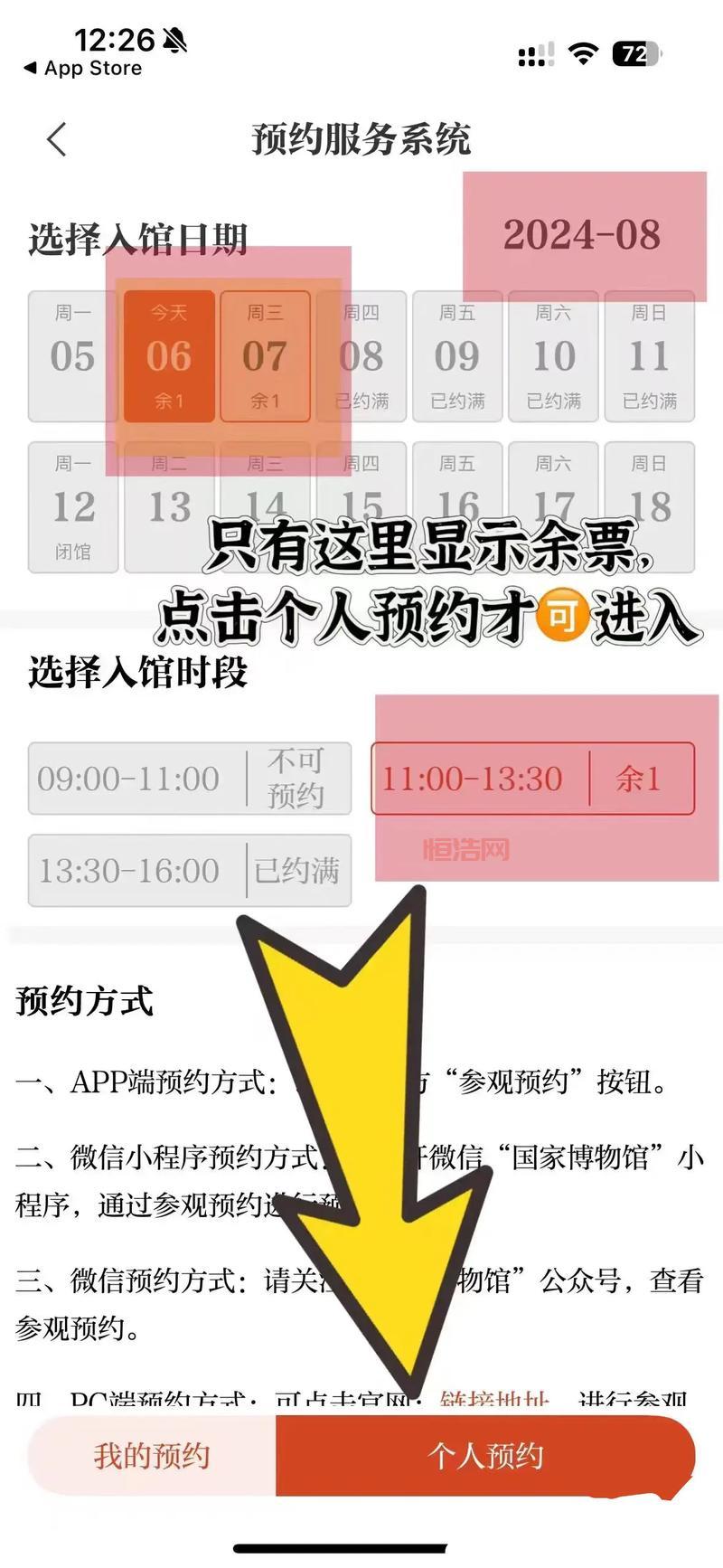Choose the 13:30-16:00 time slot
This screenshot has width=723, height=1568.
190,871
